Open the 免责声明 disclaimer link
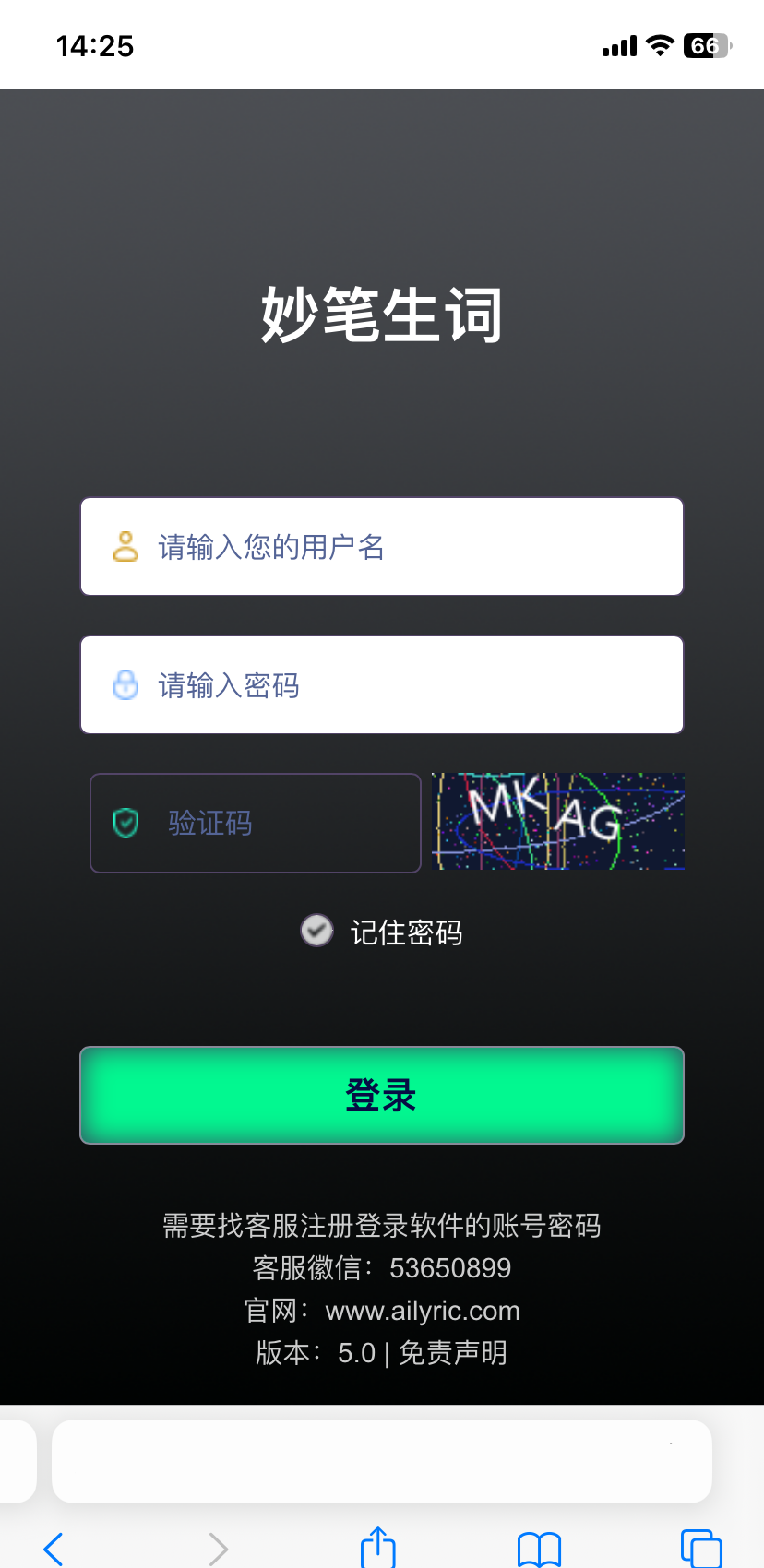Screen dimensions: 764x1568 (x=453, y=1353)
